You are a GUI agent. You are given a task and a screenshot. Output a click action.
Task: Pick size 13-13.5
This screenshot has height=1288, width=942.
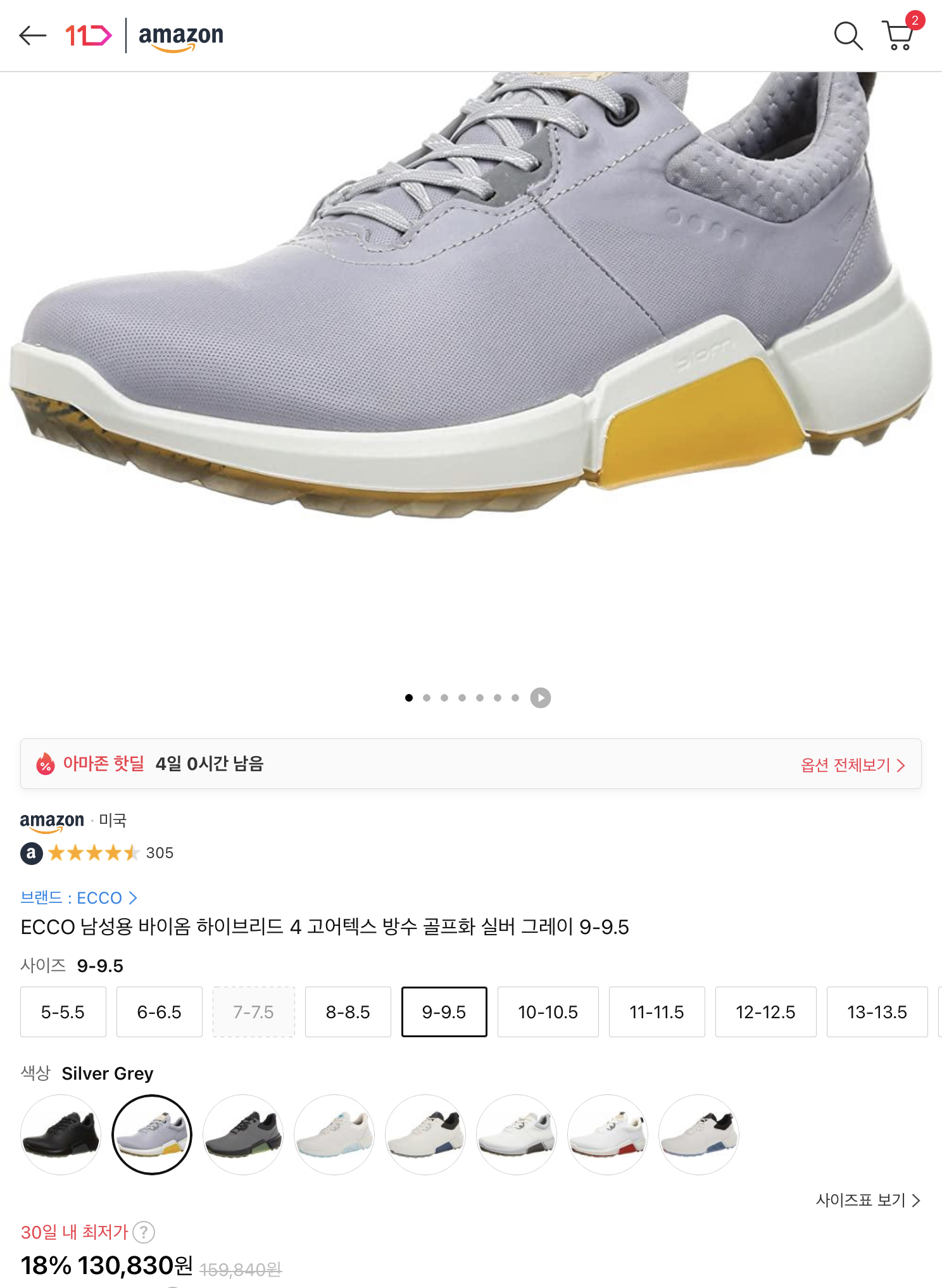pos(877,1012)
